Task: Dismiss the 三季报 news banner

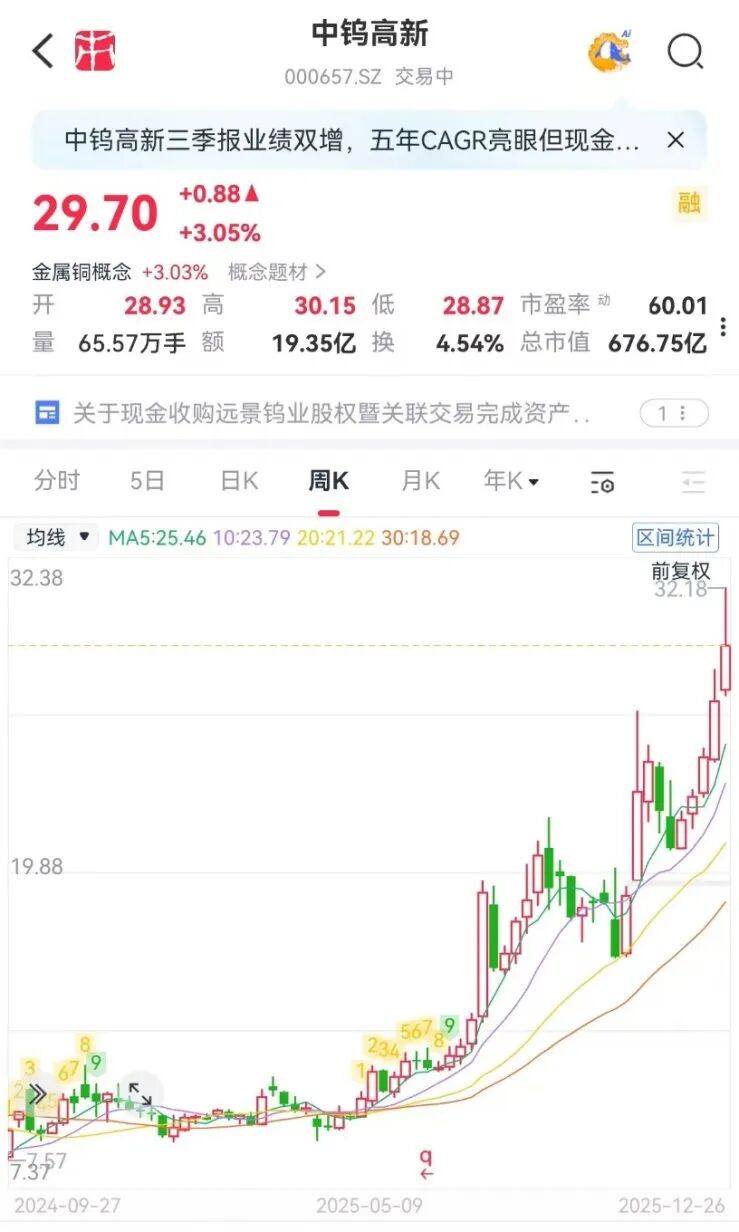Action: point(676,140)
